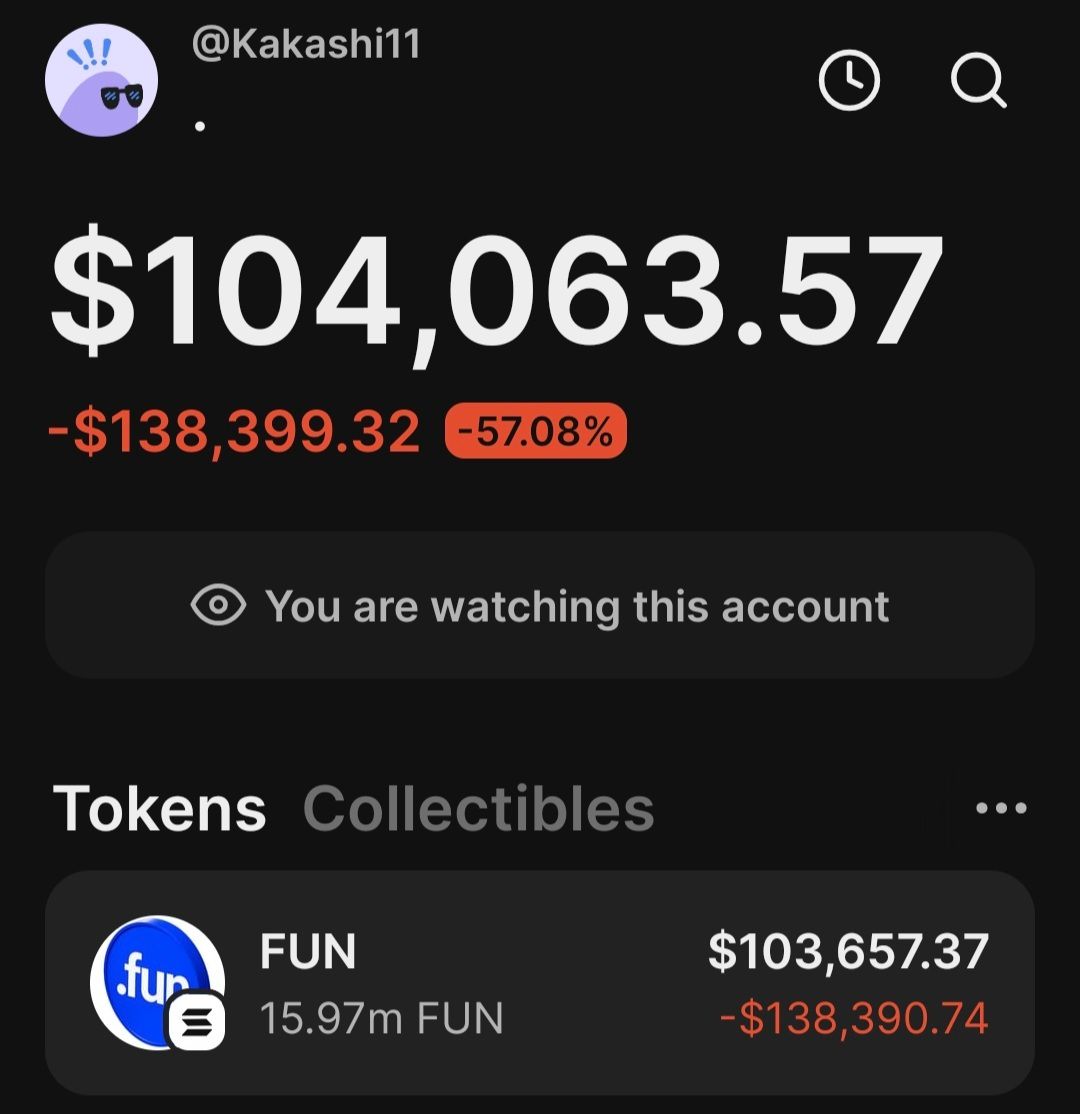
Task: Open the three-dot tokens options menu
Action: (1001, 808)
